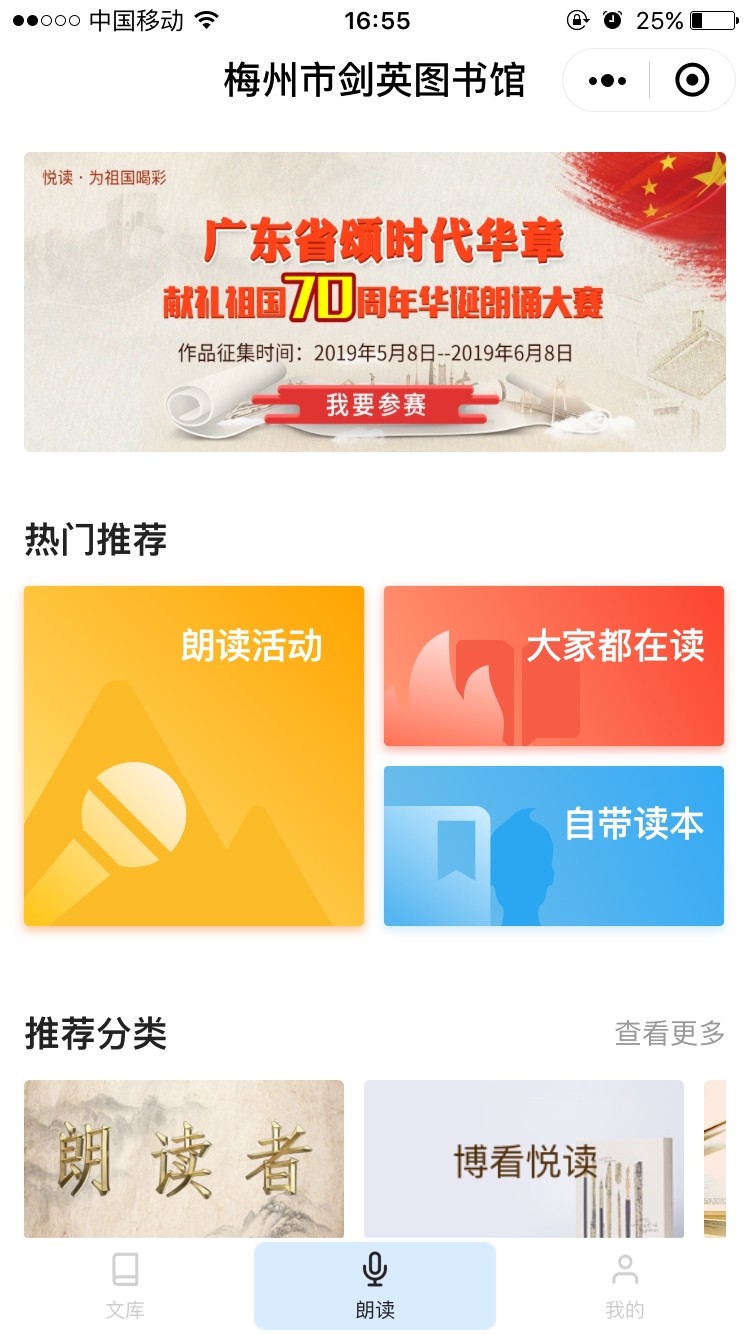Switch to the 文库 tab
This screenshot has height=1334, width=750.
click(x=125, y=1286)
